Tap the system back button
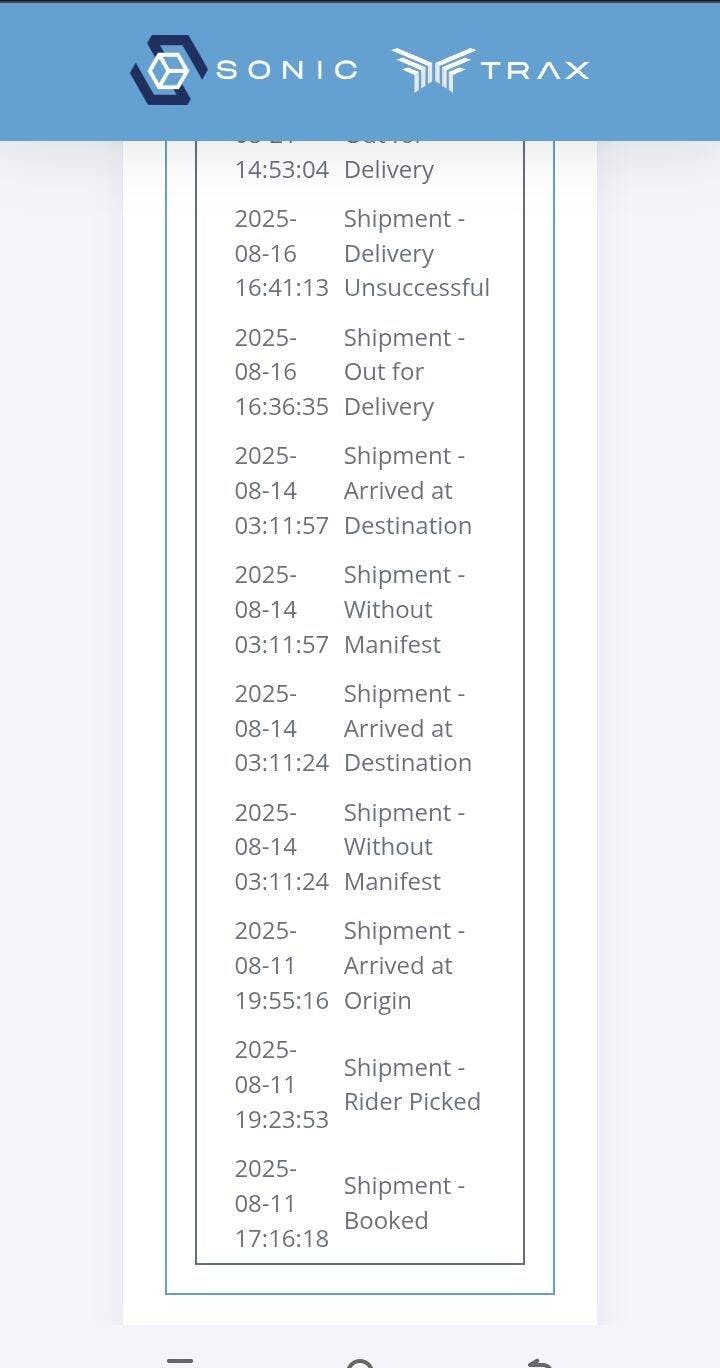Viewport: 720px width, 1368px height. (x=539, y=1363)
